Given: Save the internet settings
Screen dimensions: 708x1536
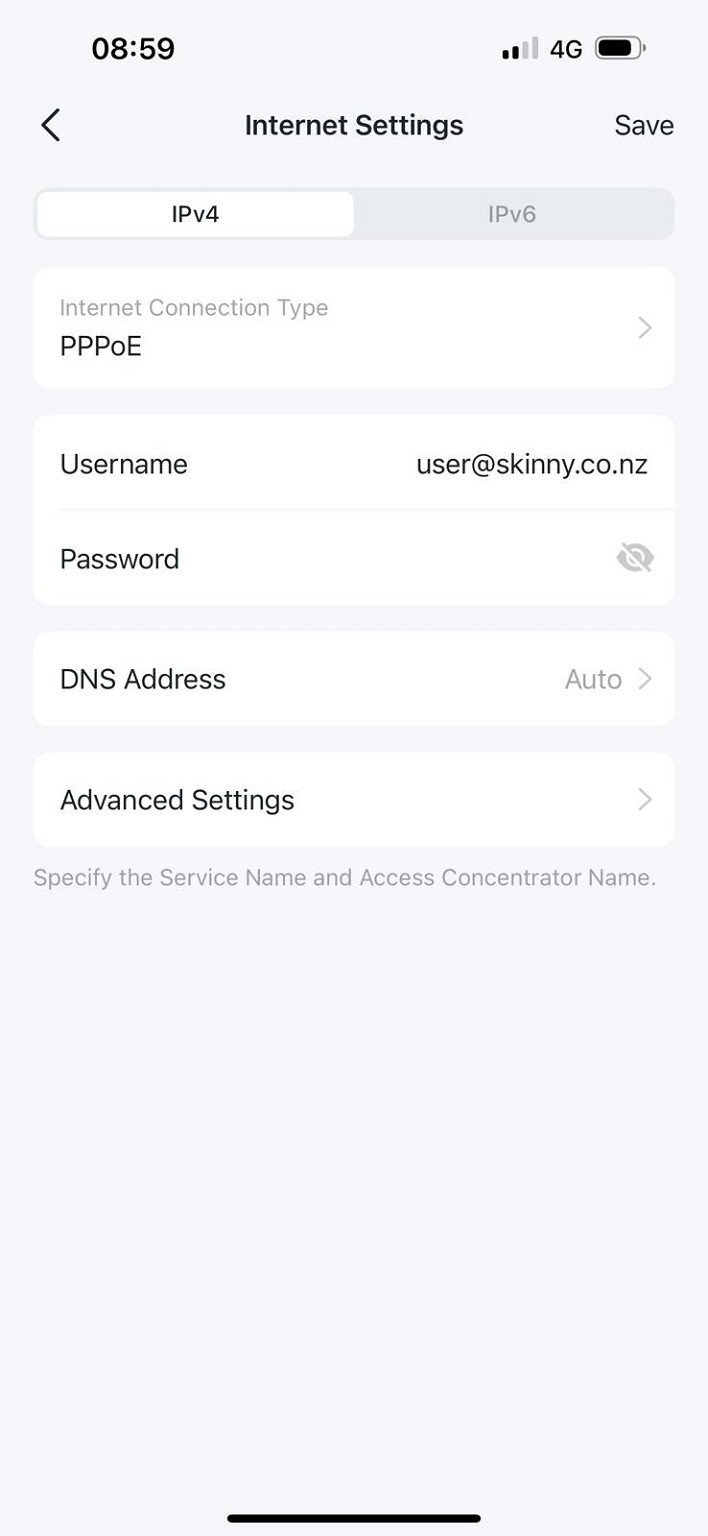Looking at the screenshot, I should pos(643,125).
